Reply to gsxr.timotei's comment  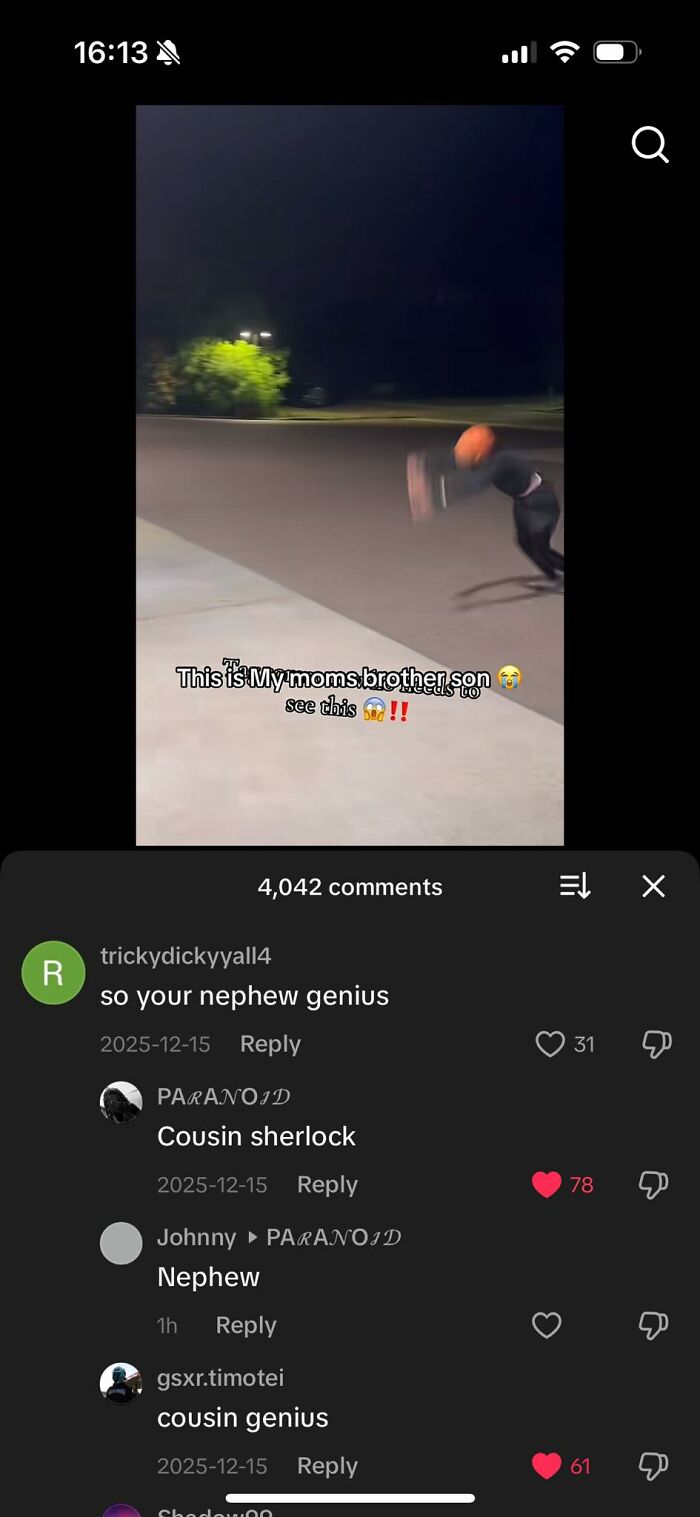327,1466
